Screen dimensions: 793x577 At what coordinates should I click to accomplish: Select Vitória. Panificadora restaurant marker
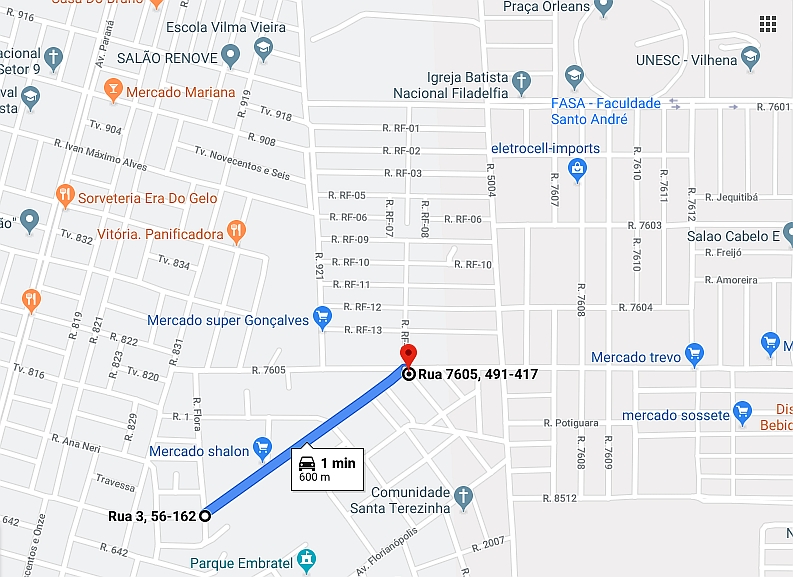tap(236, 232)
